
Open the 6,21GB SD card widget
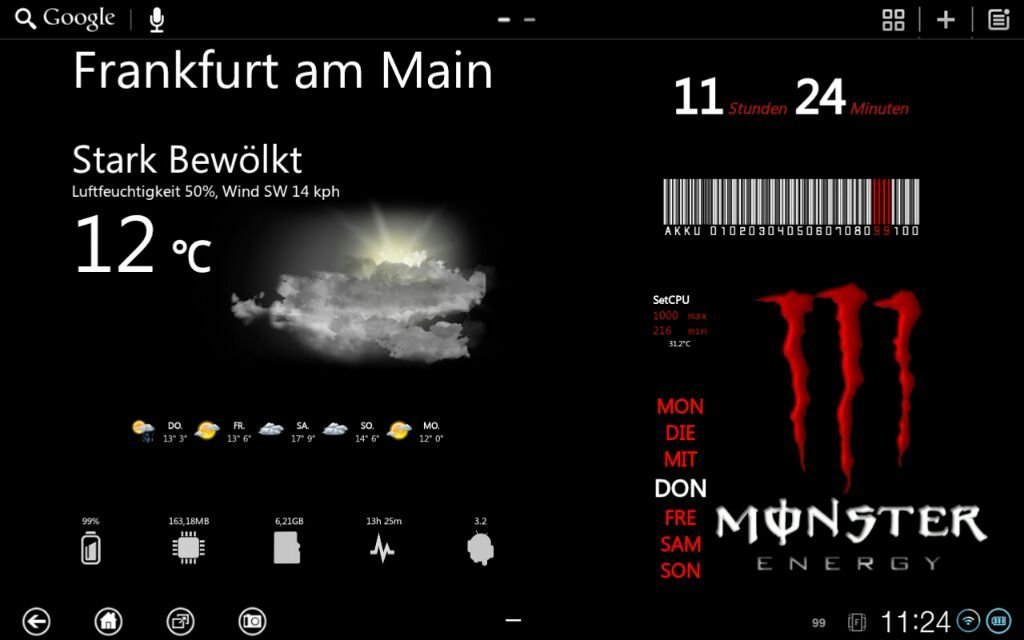[287, 546]
